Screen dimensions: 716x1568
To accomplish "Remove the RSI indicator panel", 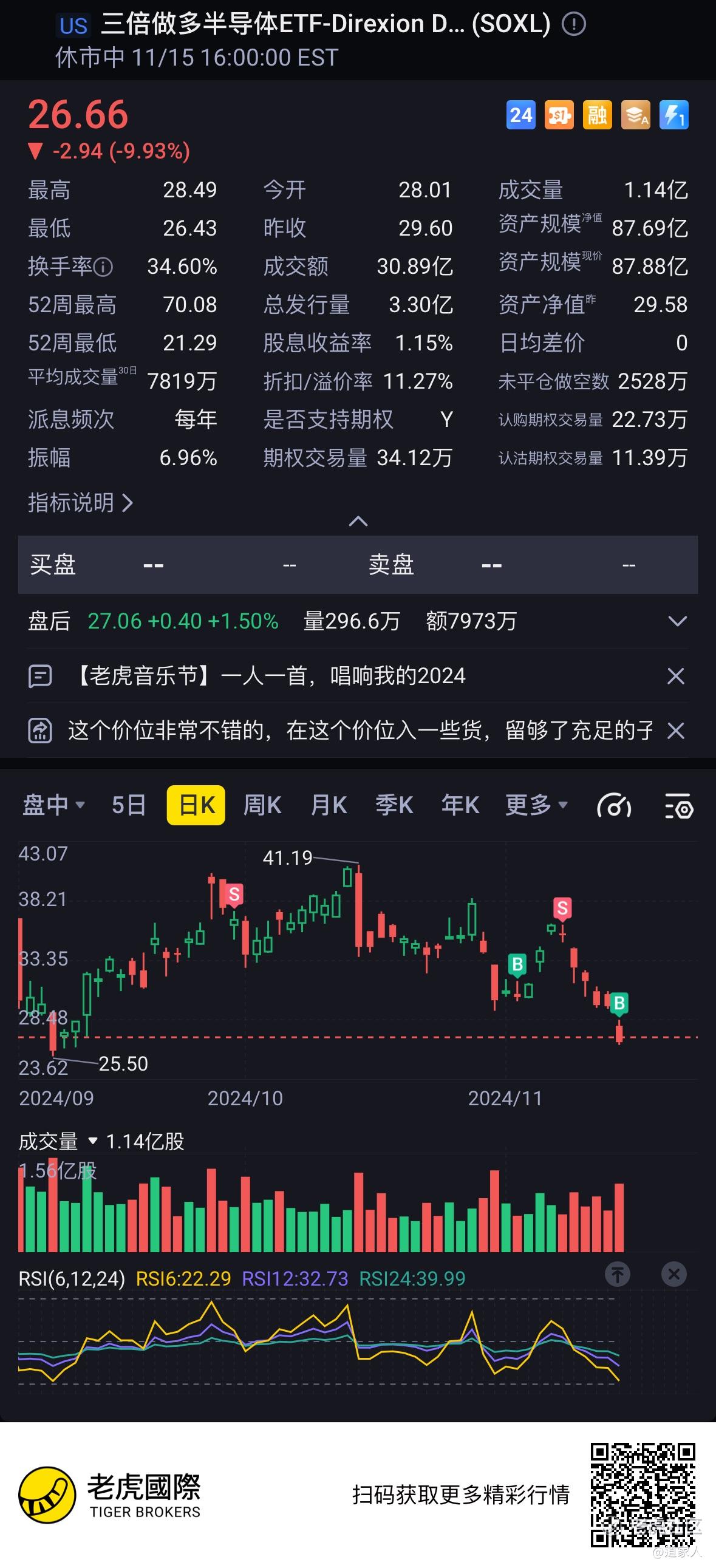I will [673, 1274].
